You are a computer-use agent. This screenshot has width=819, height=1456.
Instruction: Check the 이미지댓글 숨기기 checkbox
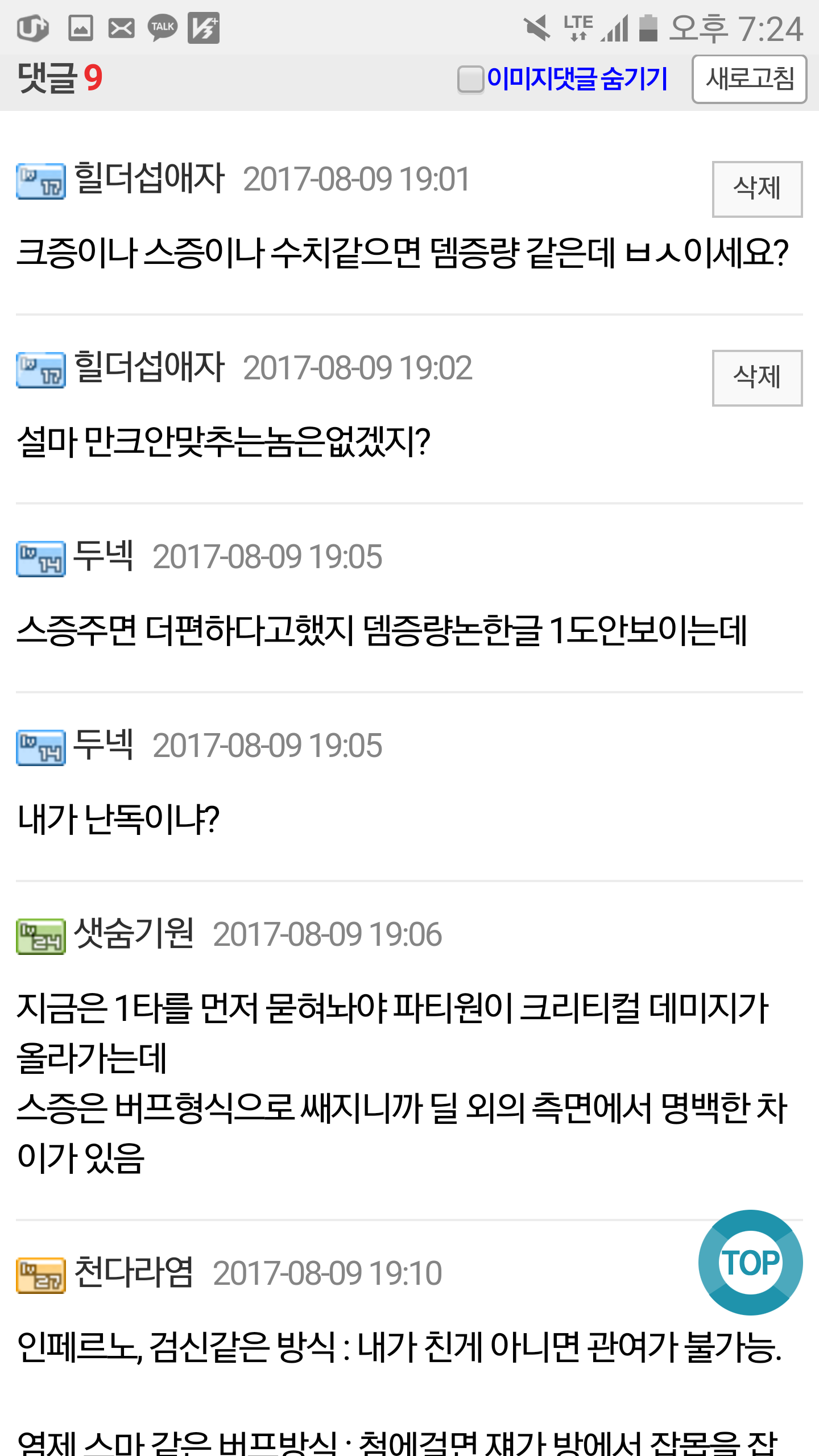tap(470, 79)
